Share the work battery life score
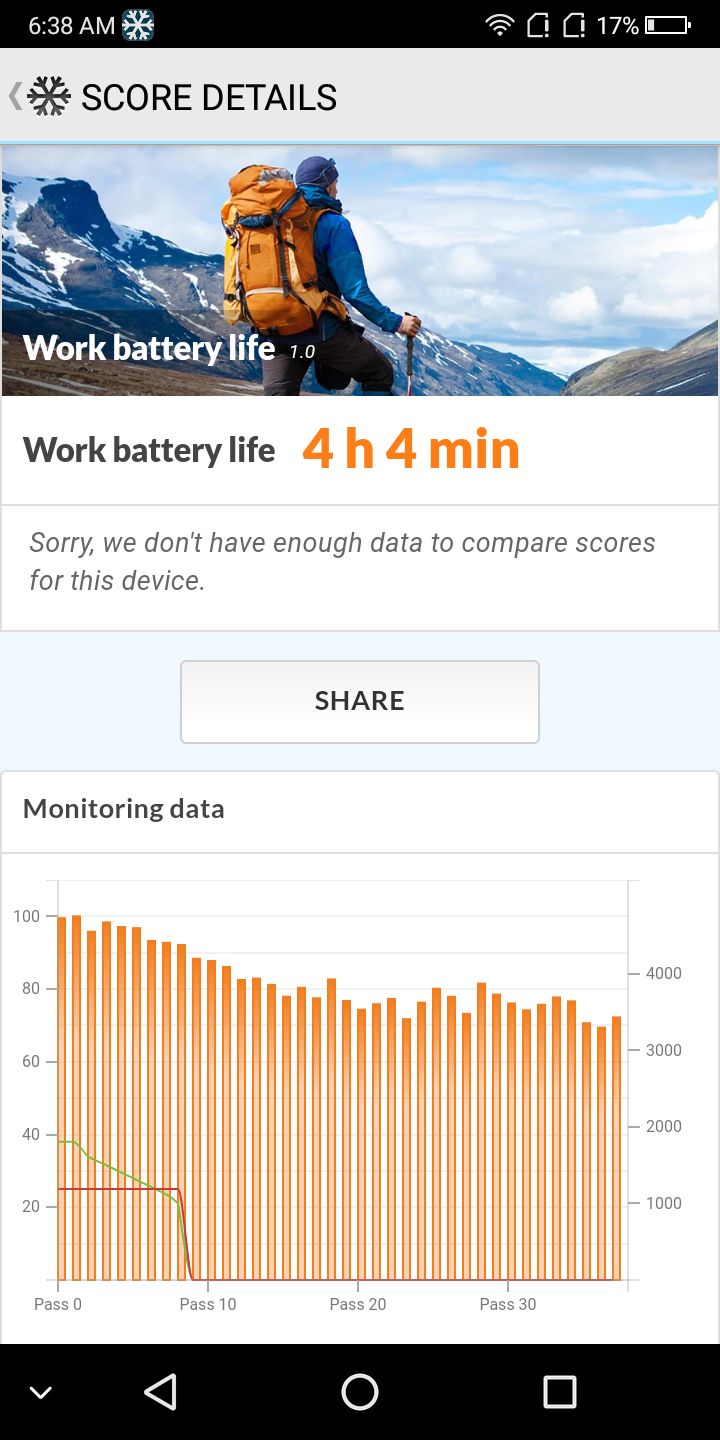Screen dimensions: 720x1440 [x=360, y=701]
